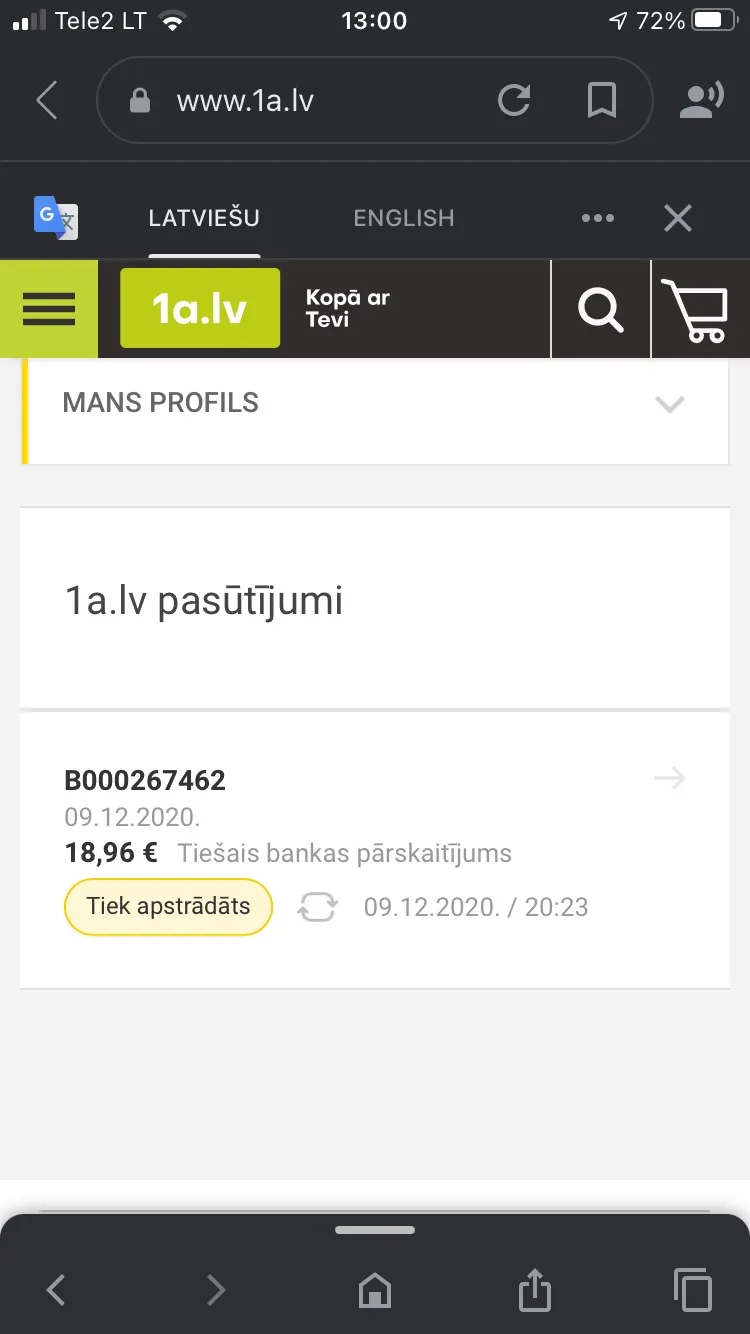Go to browser home page
This screenshot has width=750, height=1334.
[x=375, y=1290]
